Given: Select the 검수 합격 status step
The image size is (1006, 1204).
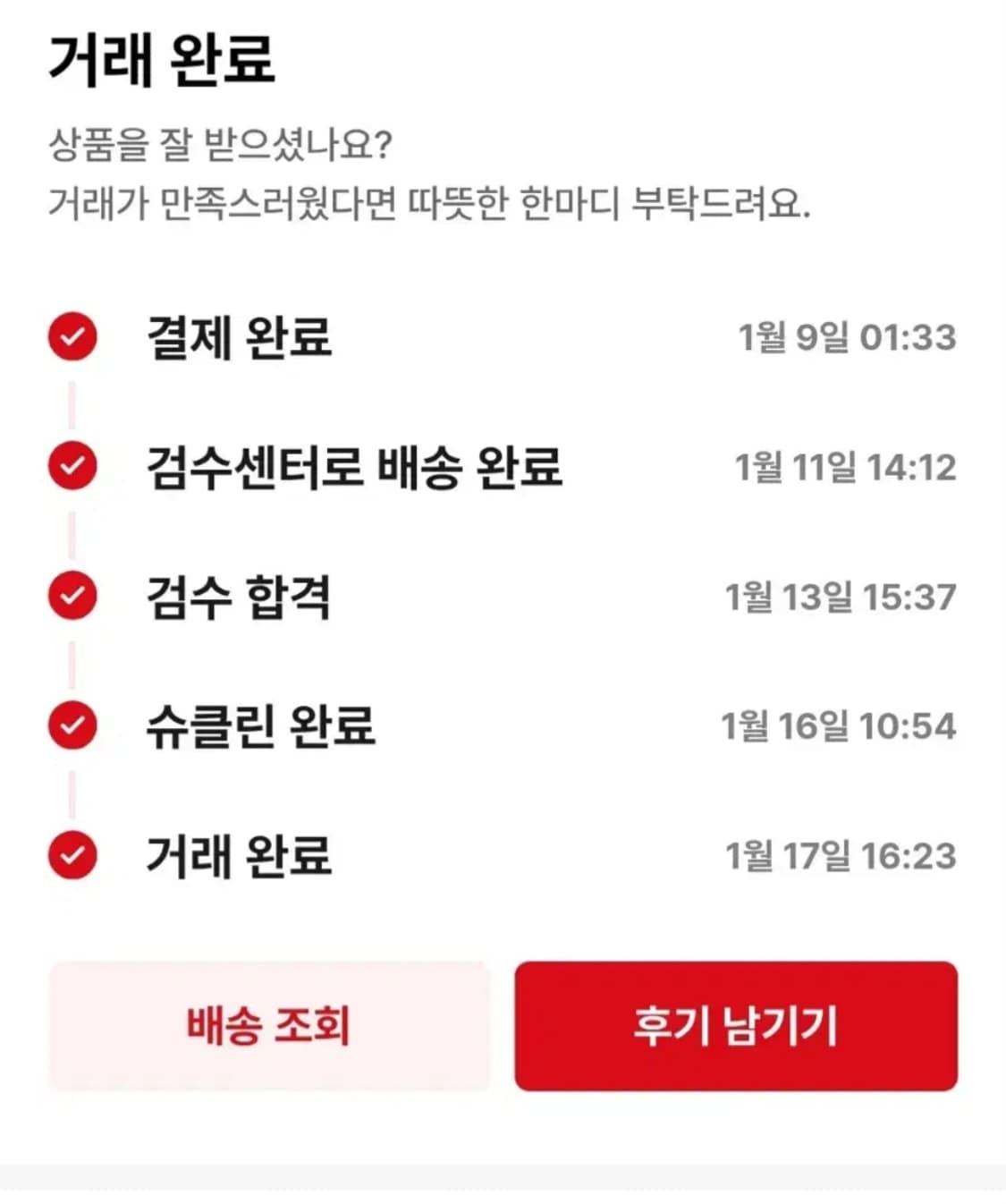Looking at the screenshot, I should pyautogui.click(x=237, y=597).
